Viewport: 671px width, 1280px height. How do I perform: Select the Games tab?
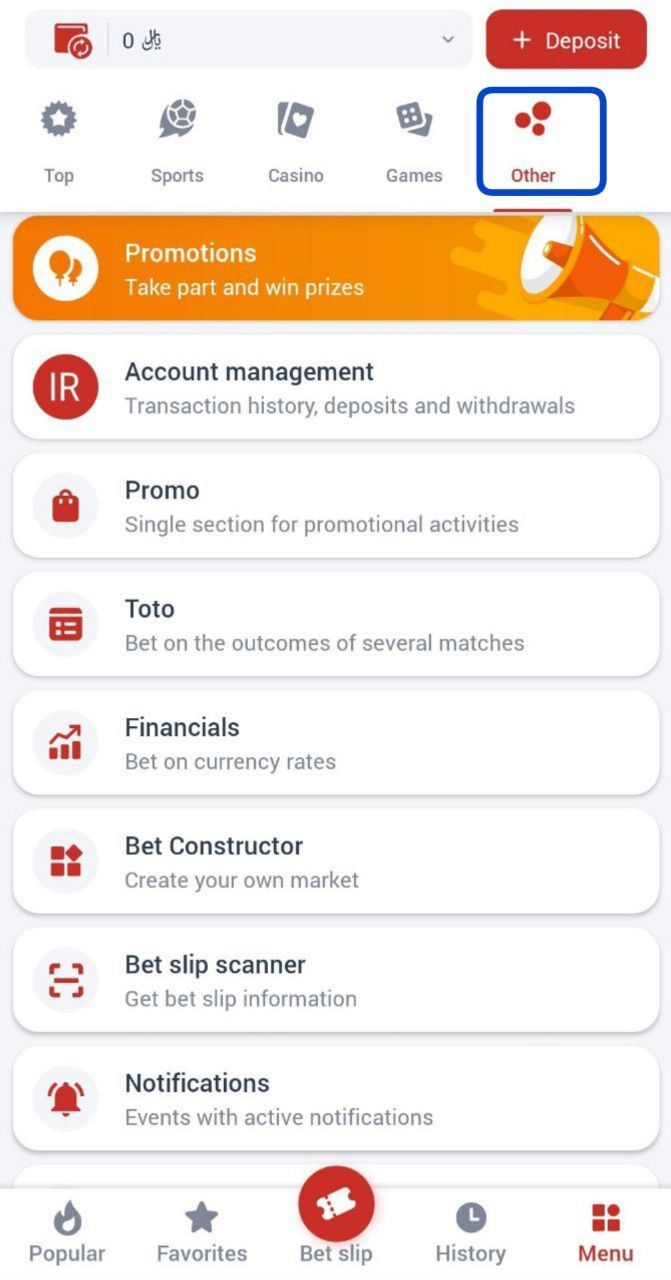pos(414,143)
